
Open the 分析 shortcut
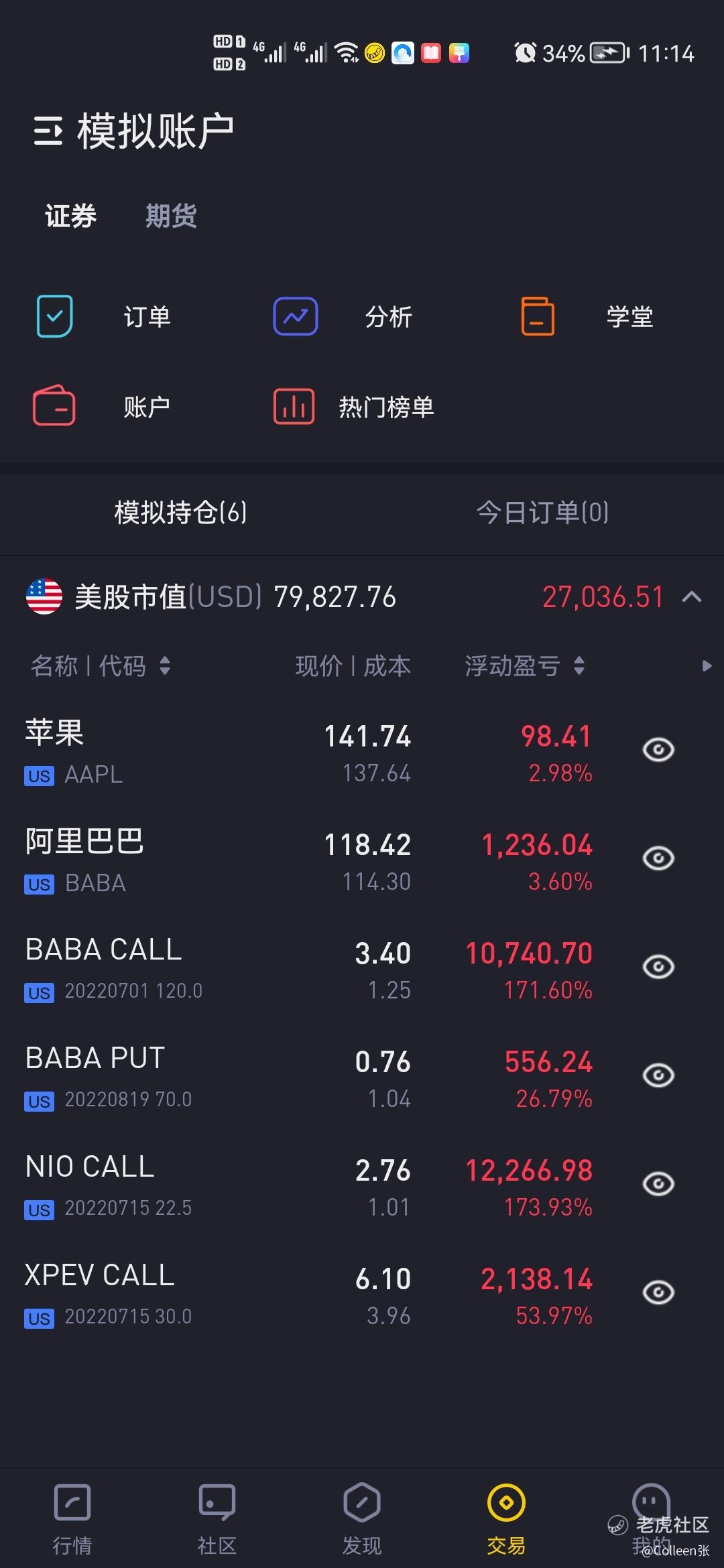[x=343, y=316]
